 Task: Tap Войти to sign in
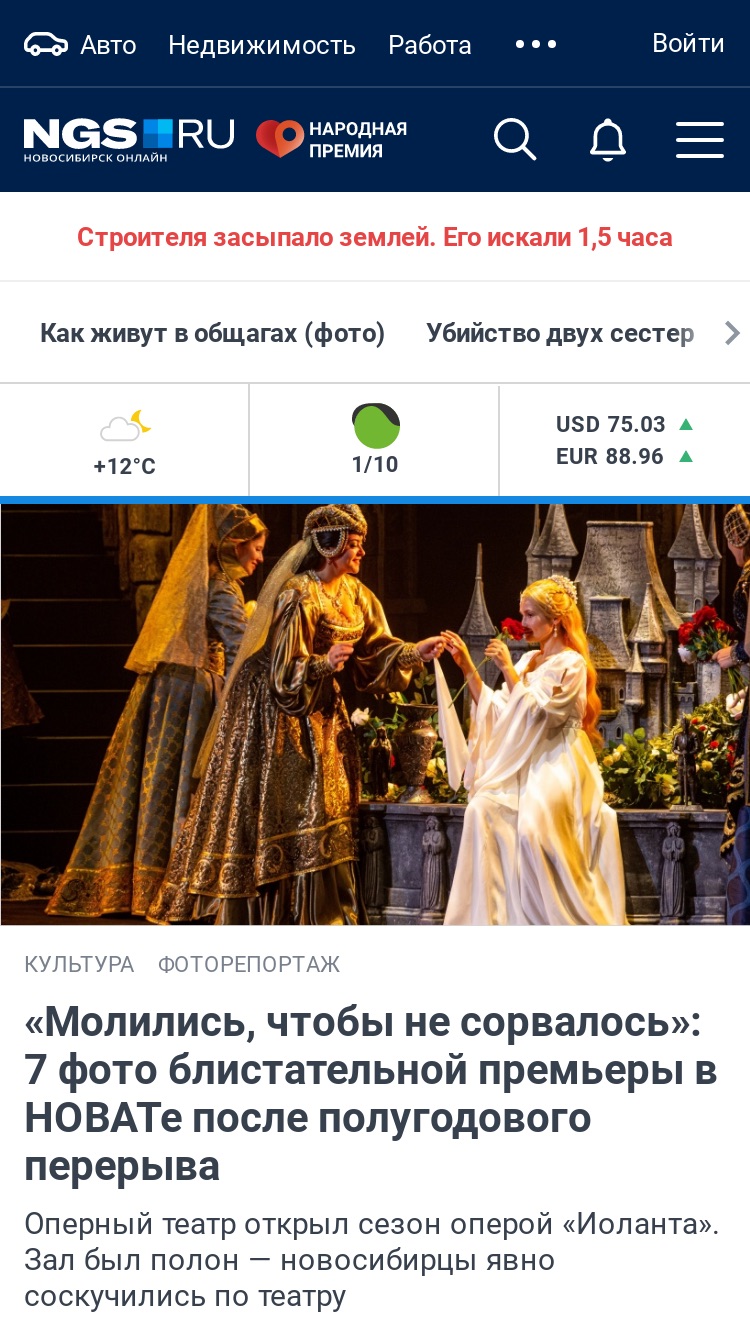pyautogui.click(x=688, y=44)
